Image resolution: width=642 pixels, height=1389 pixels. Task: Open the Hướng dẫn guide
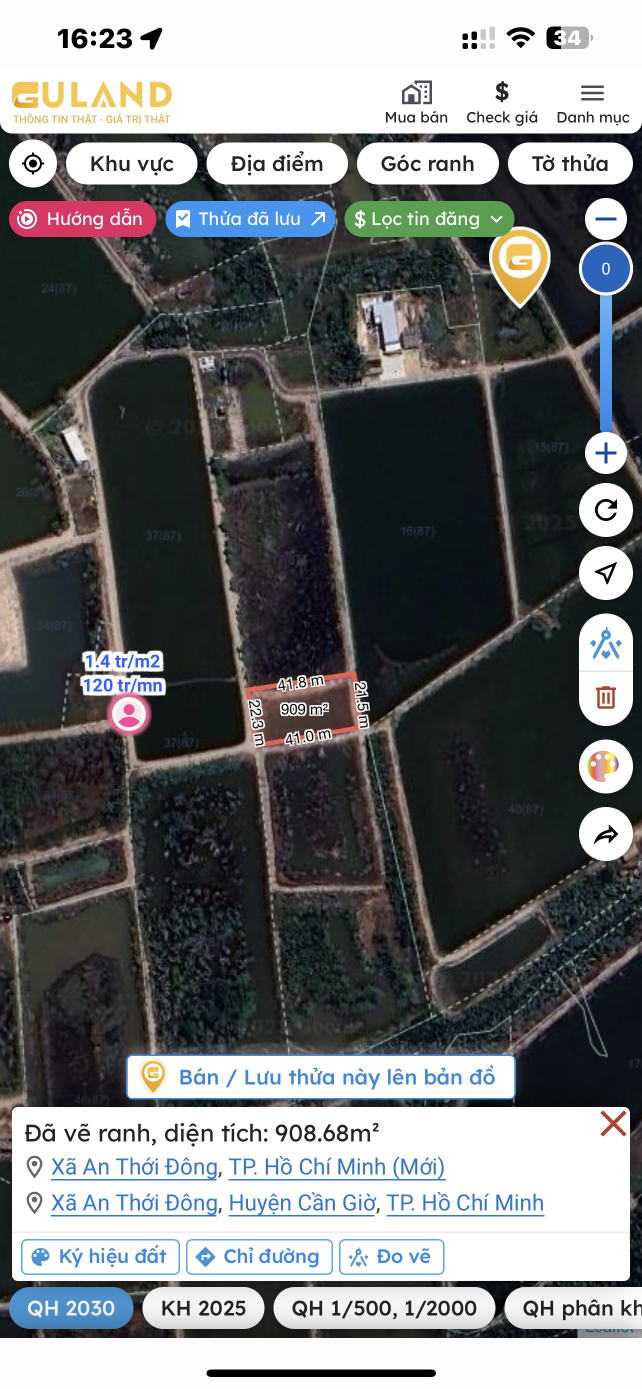(x=83, y=219)
